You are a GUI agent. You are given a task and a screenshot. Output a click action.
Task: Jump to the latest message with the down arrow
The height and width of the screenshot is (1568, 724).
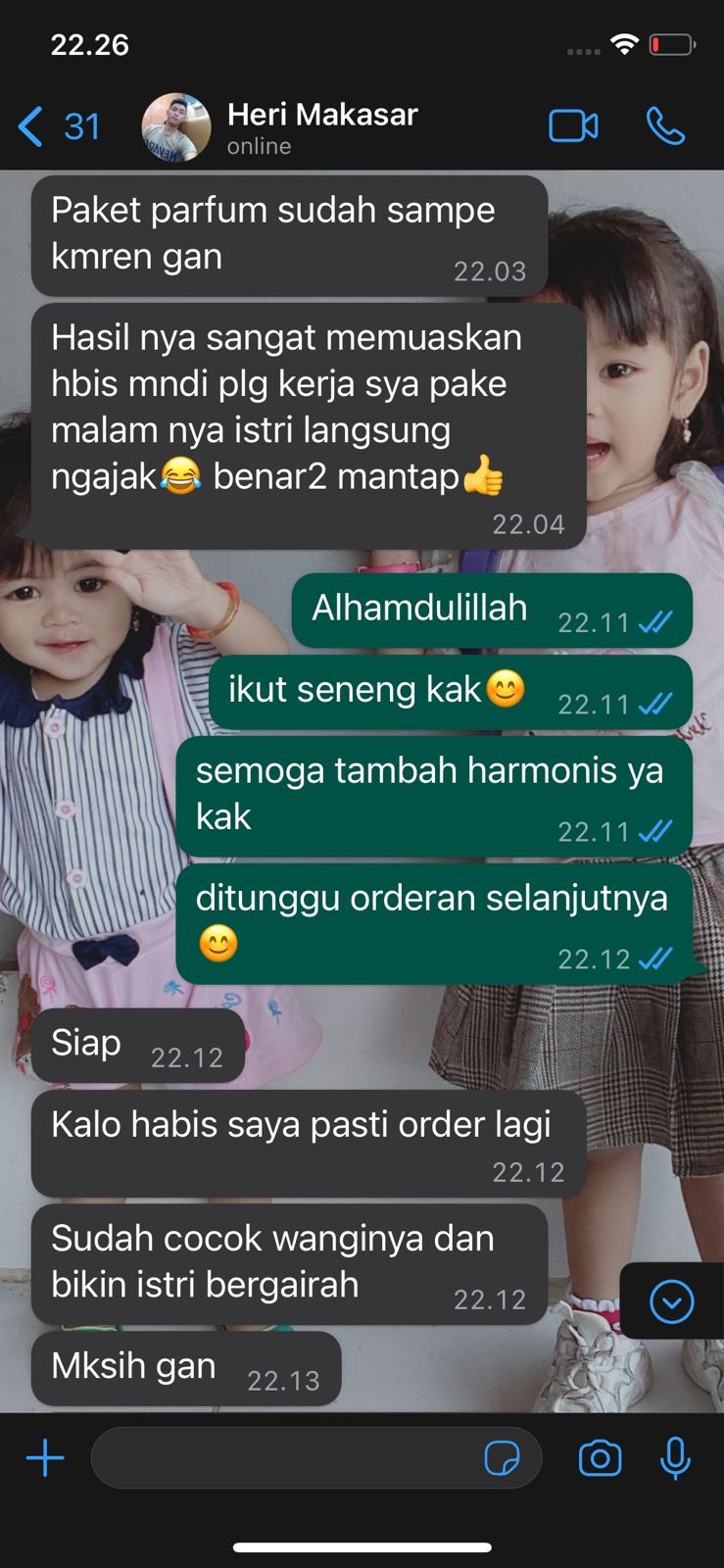671,1301
